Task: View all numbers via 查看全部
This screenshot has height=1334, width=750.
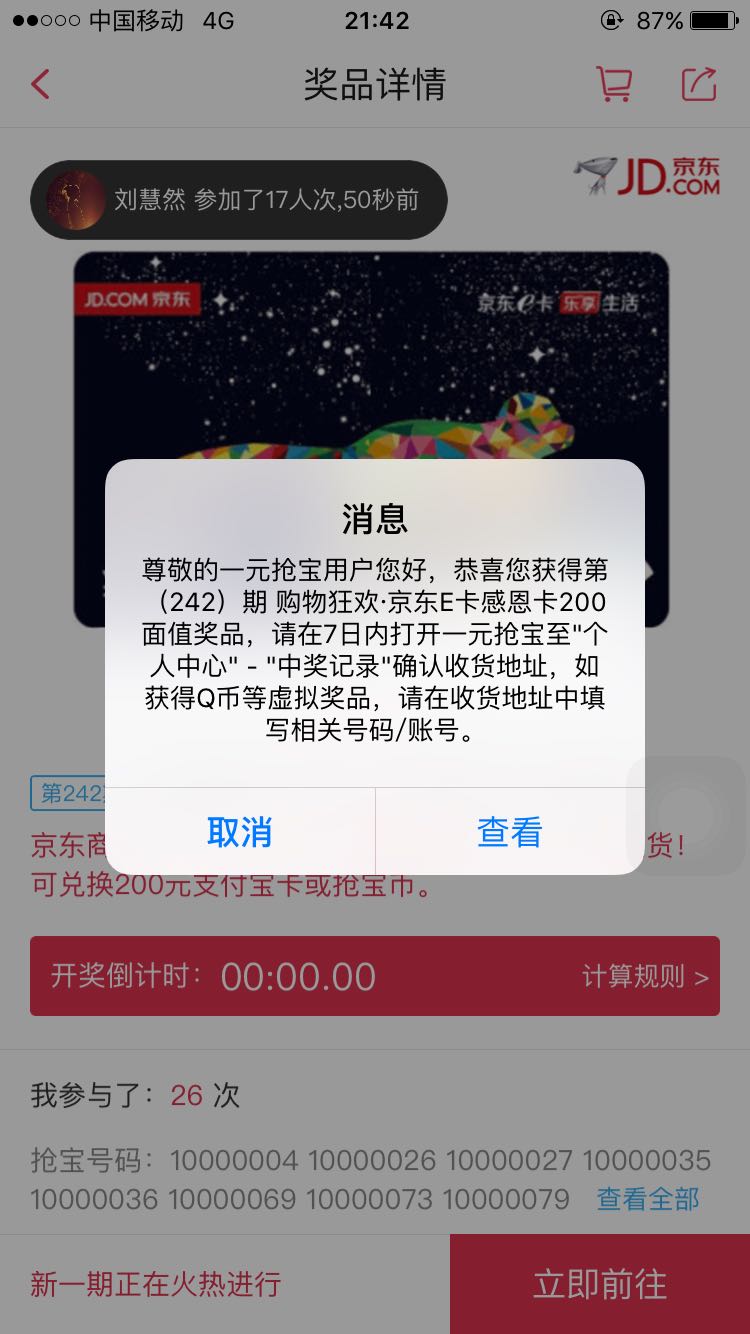Action: 648,1198
